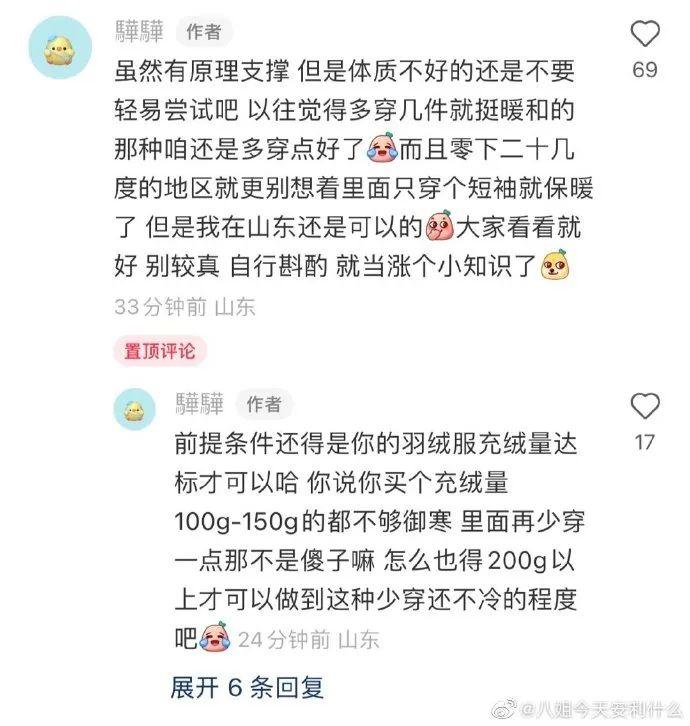Like the author's reply with 17 likes
This screenshot has height=726, width=690.
tap(646, 406)
